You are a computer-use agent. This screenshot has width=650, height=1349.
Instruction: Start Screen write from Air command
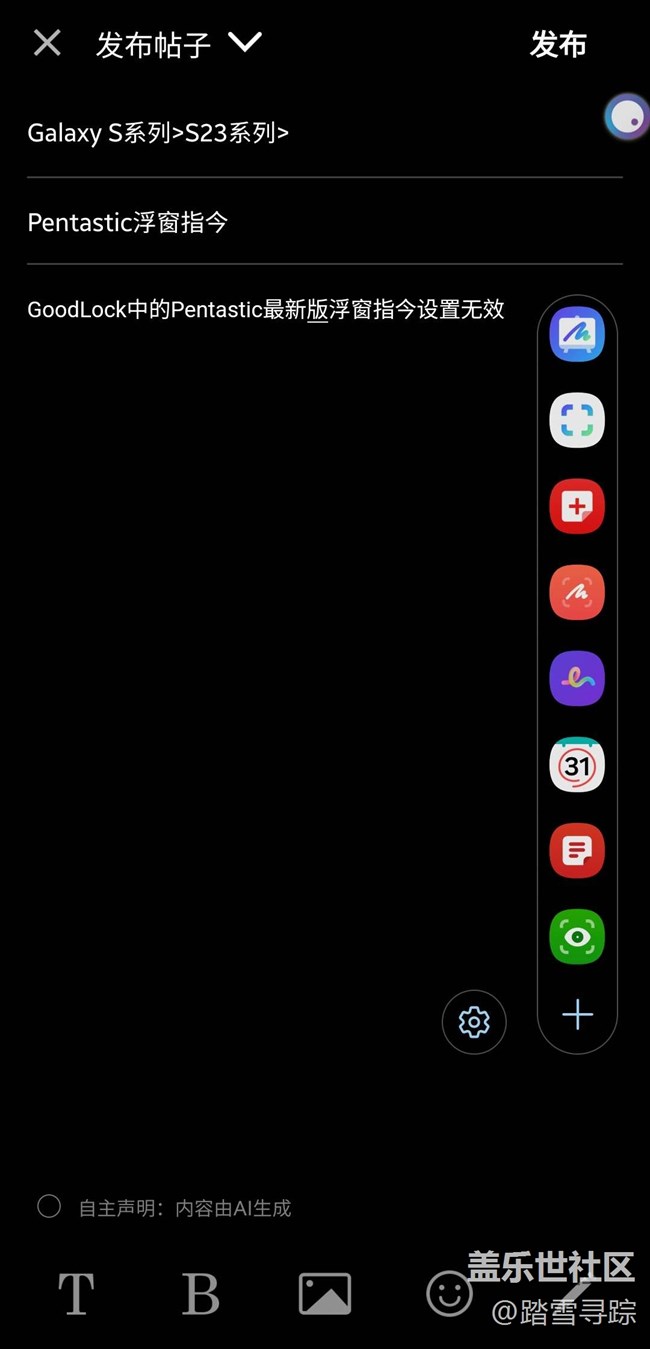(577, 592)
